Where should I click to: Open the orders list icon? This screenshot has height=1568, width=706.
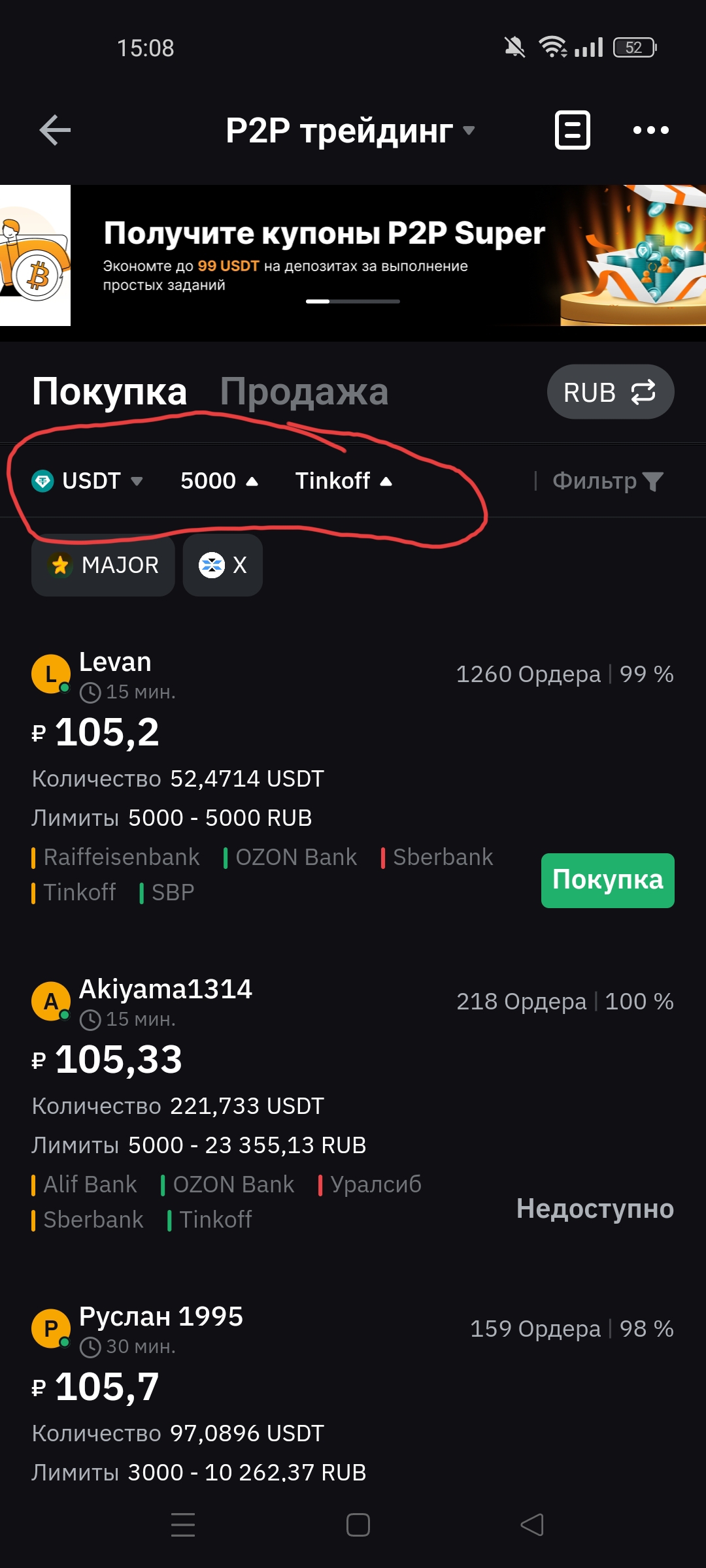coord(573,130)
